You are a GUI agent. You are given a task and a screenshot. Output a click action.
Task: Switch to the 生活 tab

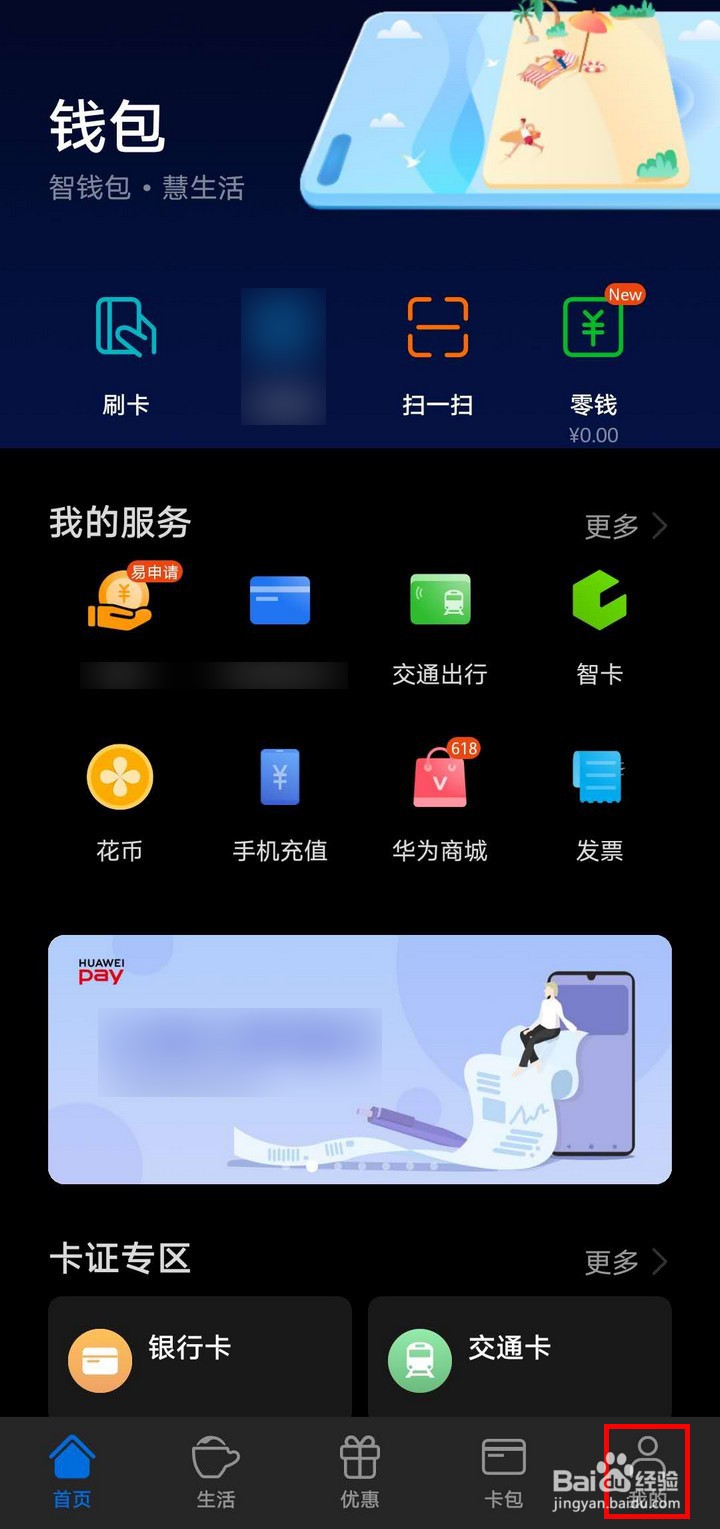point(215,1470)
